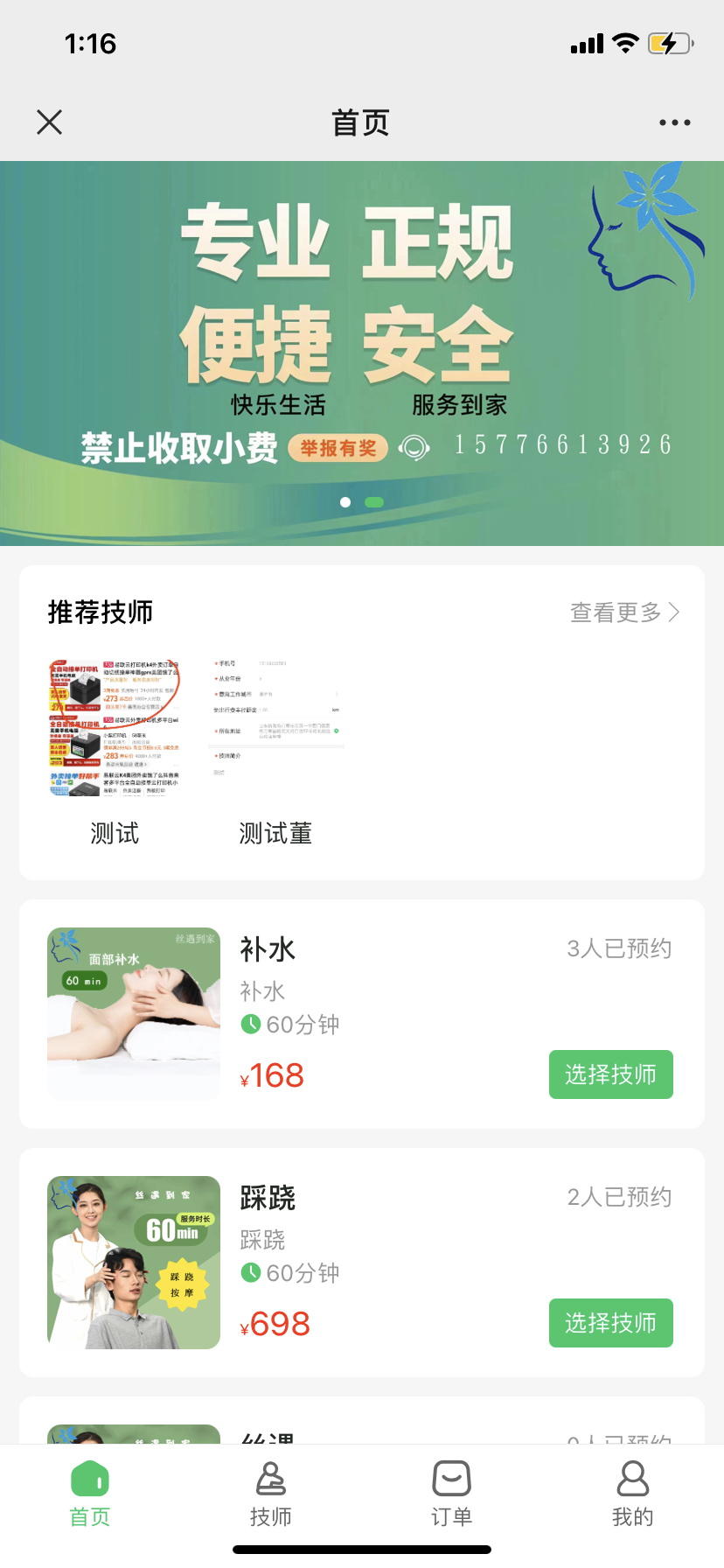Viewport: 724px width, 1568px height.
Task: Tap 查看更多 to see more technicians
Action: tap(623, 612)
